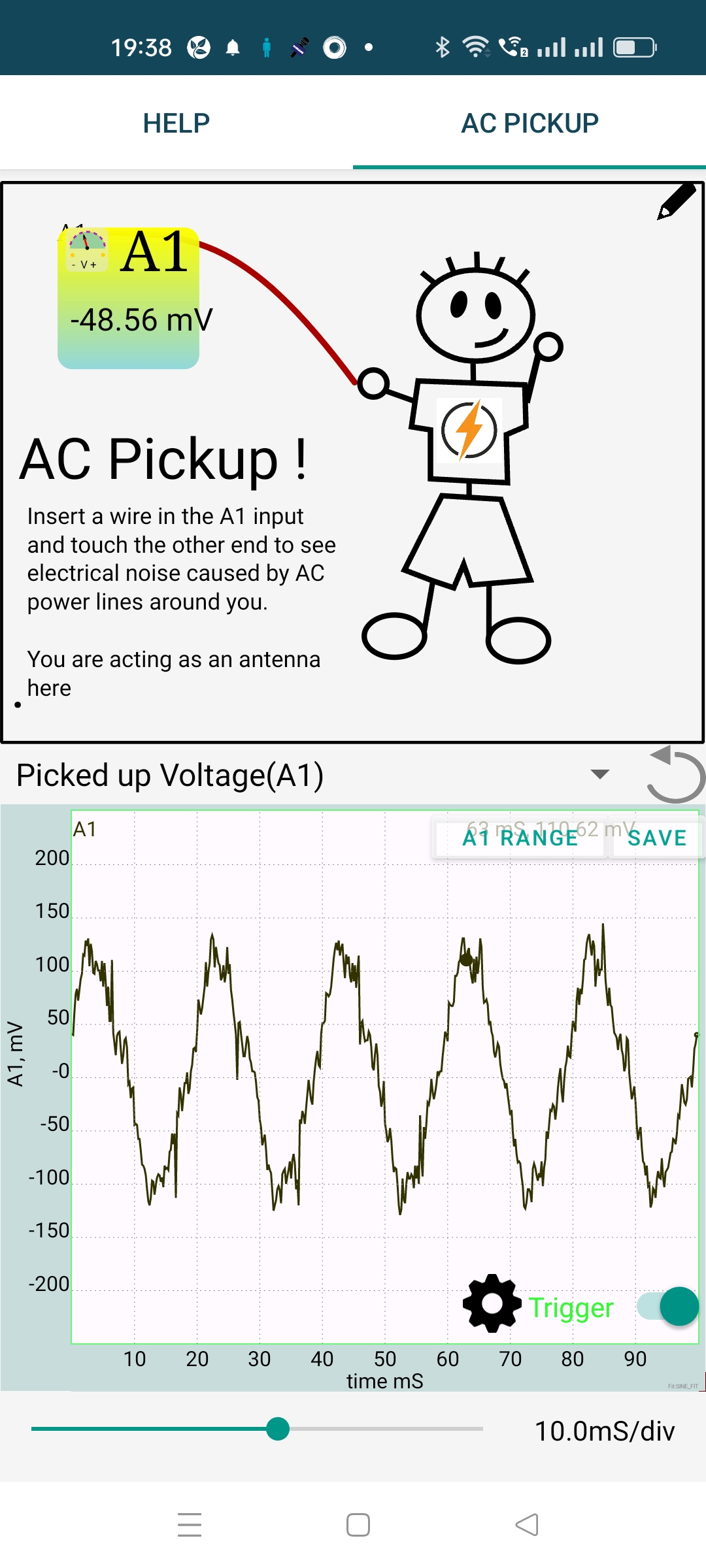Click SAVE to store the waveform
Image resolution: width=706 pixels, height=1568 pixels.
tap(656, 837)
